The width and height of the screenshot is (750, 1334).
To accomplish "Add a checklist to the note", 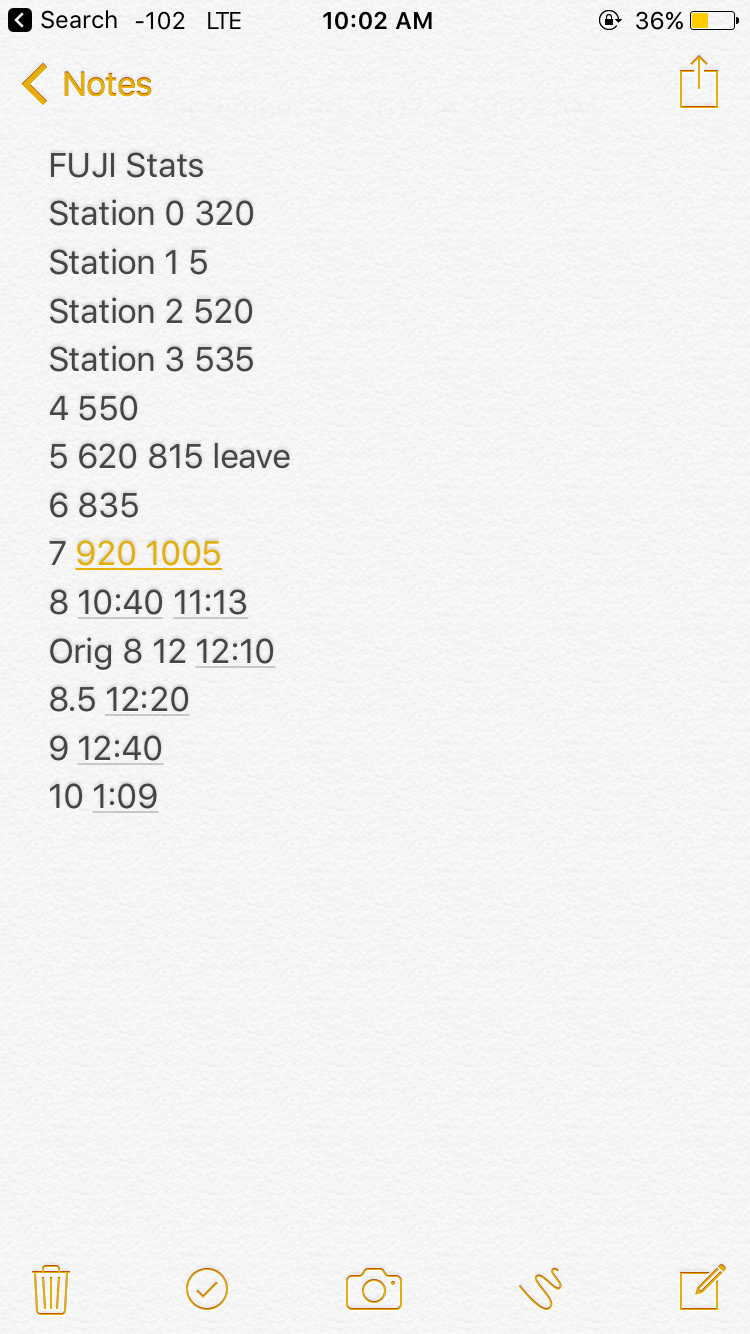I will tap(207, 1288).
